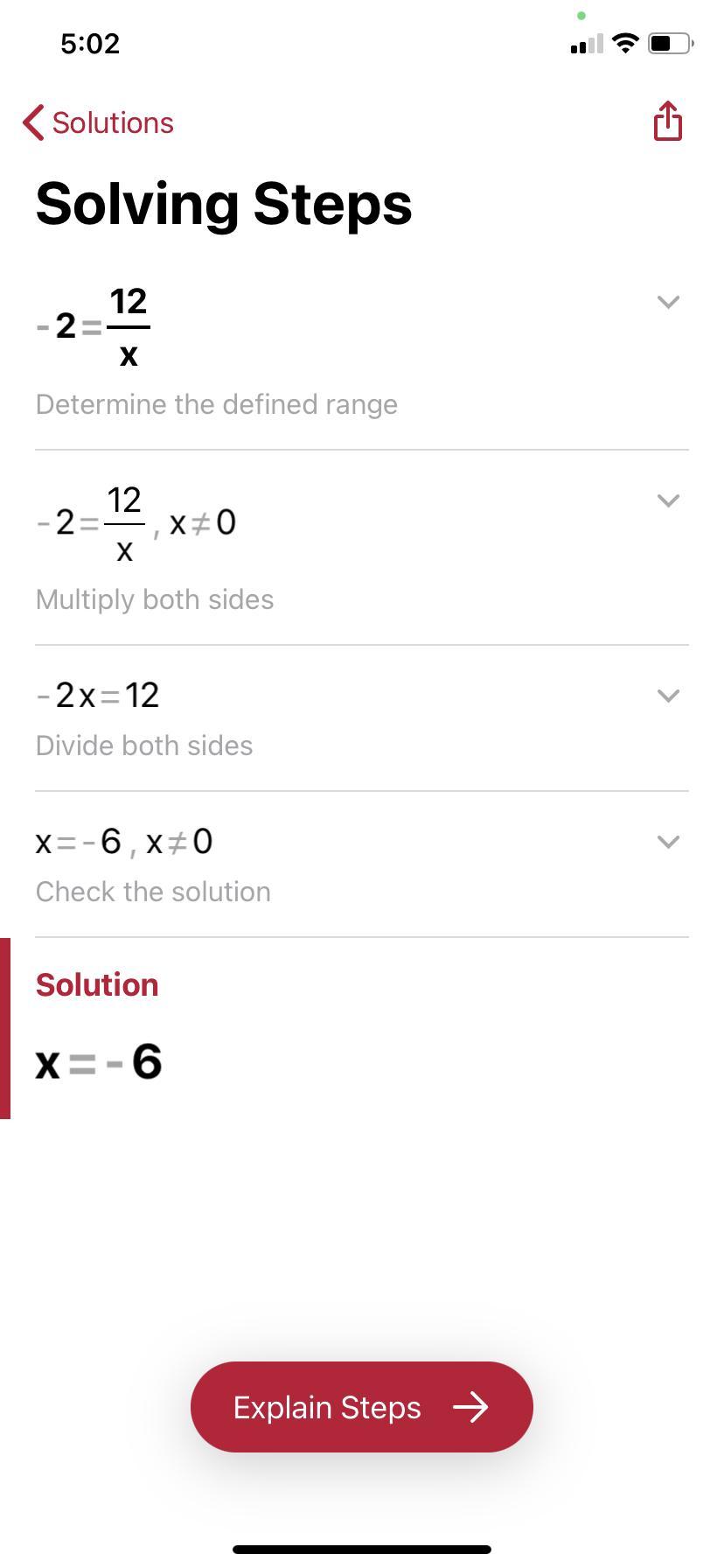Go back to Solutions

point(98,123)
